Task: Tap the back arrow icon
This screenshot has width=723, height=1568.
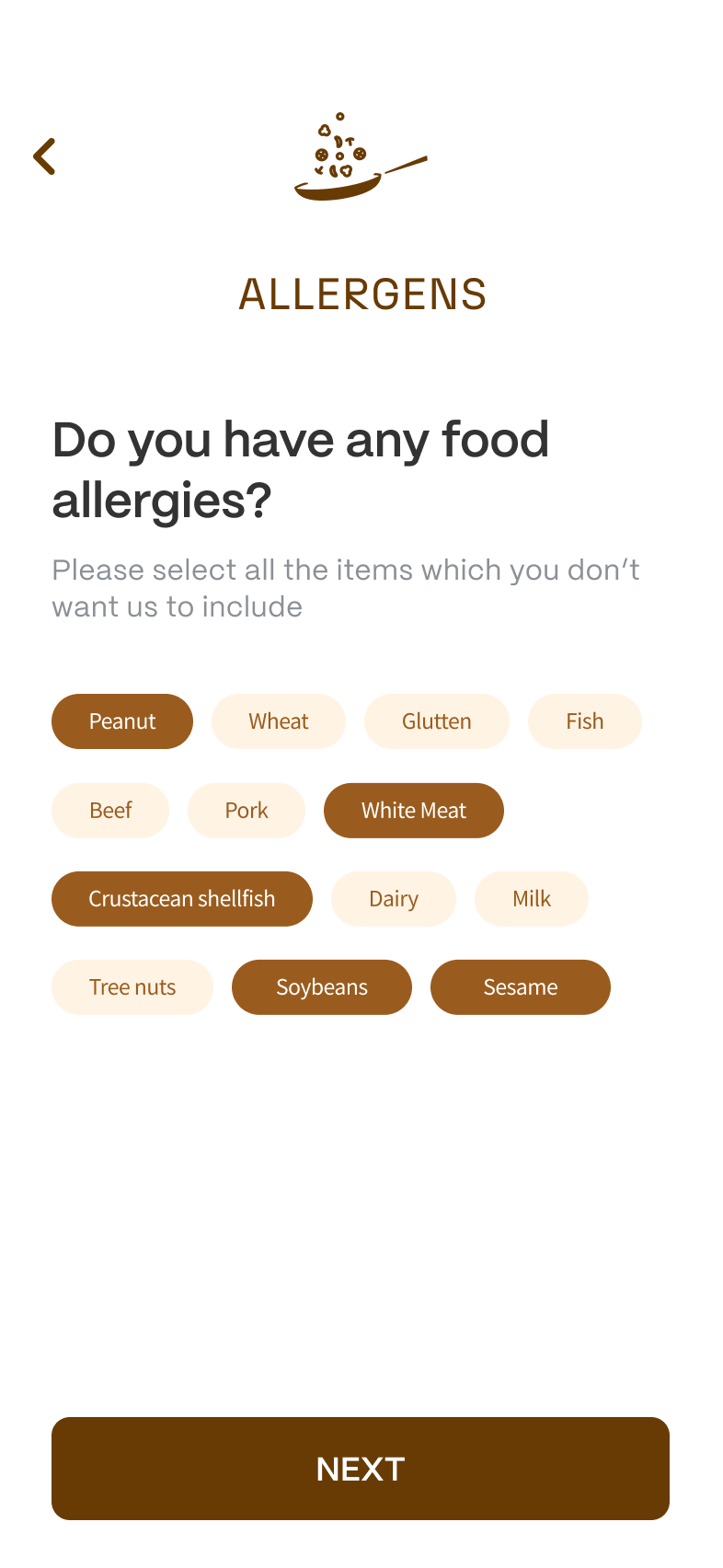Action: click(44, 156)
